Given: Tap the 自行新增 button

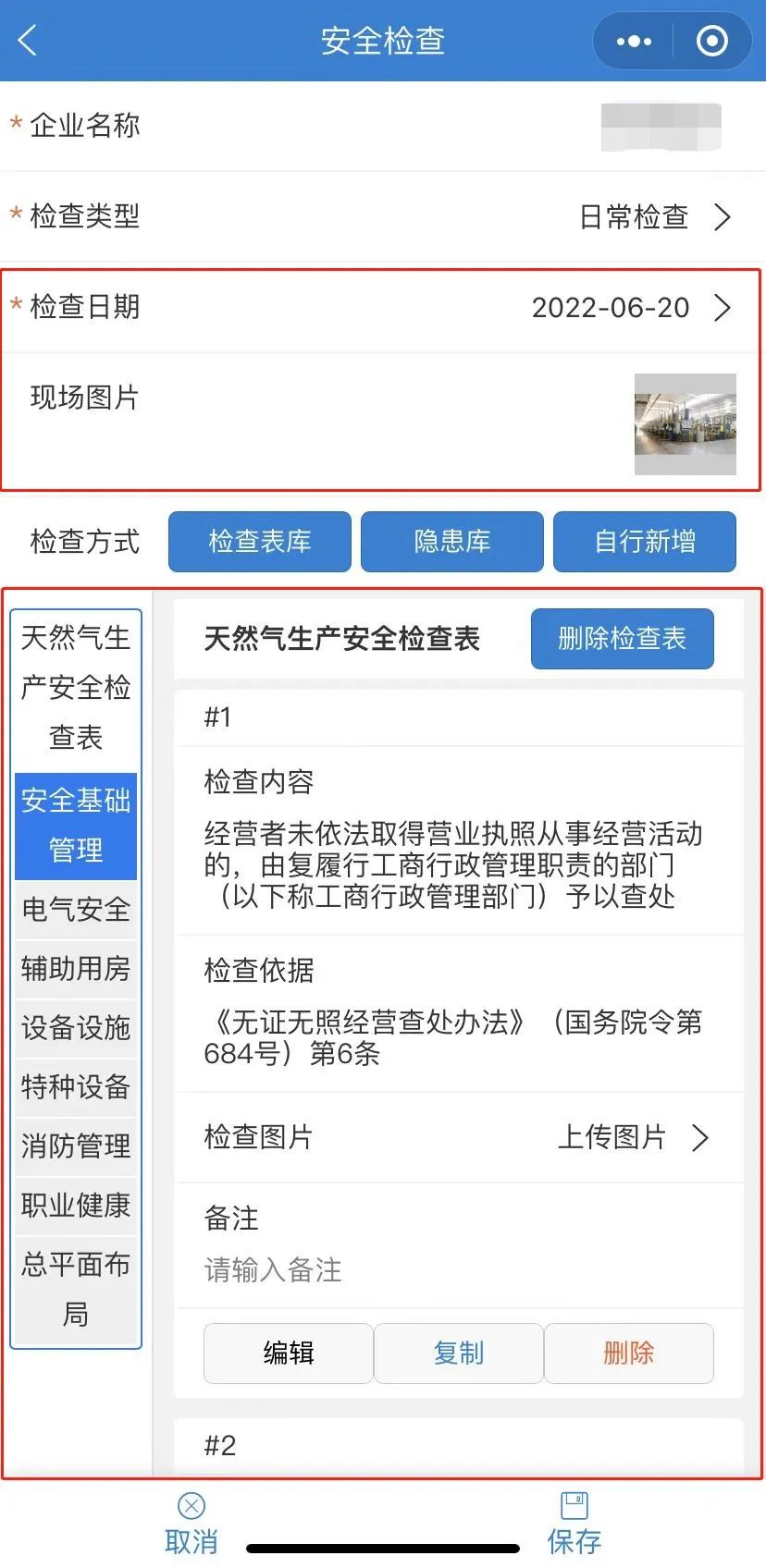Looking at the screenshot, I should (x=645, y=542).
